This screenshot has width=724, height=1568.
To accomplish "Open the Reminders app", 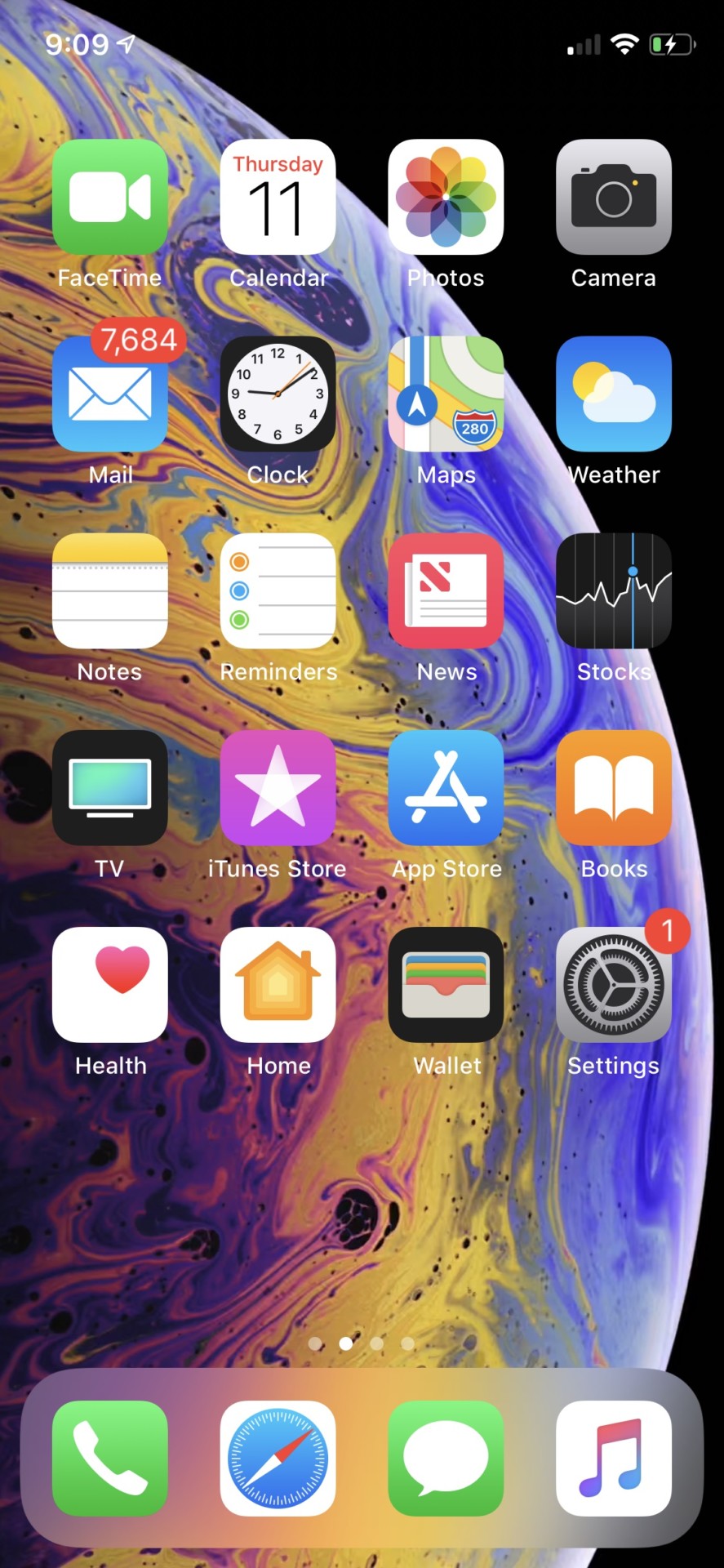I will [278, 590].
